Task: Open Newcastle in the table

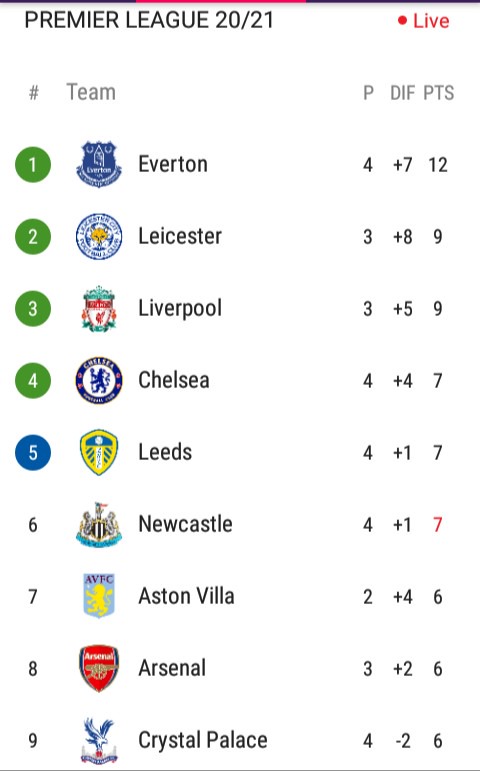Action: point(240,524)
